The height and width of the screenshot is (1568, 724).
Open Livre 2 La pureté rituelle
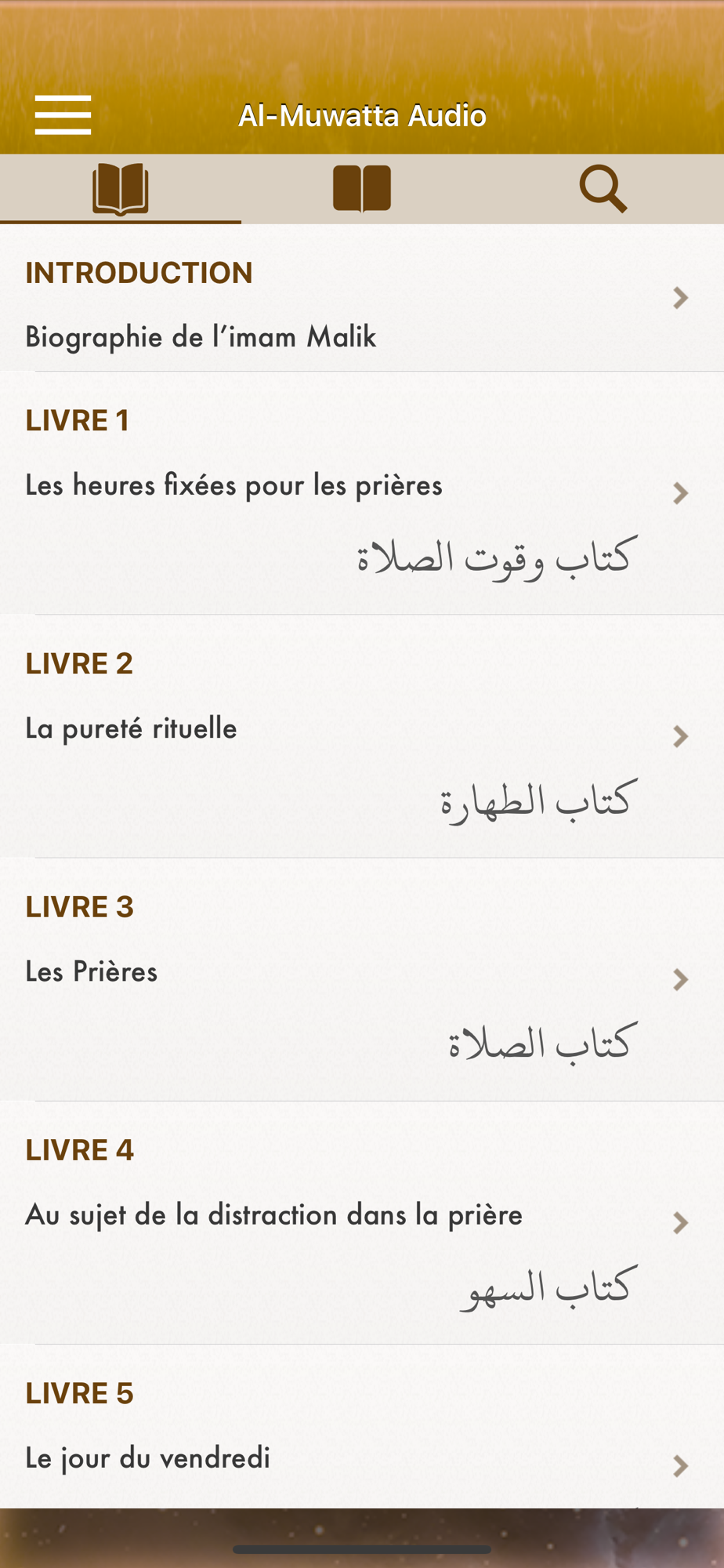tap(360, 737)
